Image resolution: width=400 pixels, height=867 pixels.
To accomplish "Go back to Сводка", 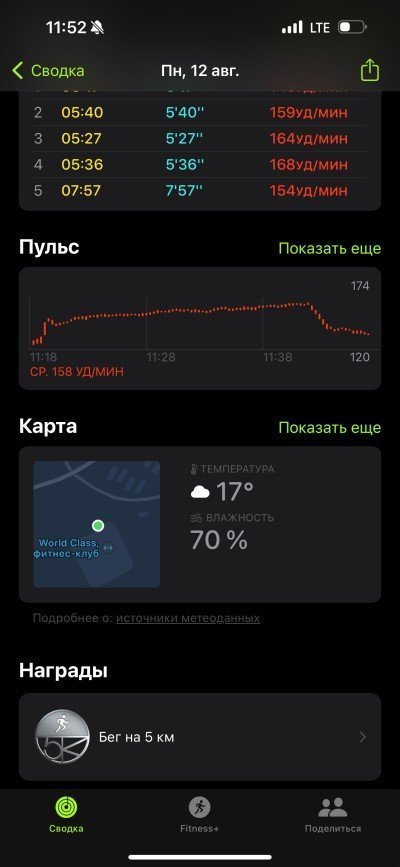I will coord(48,71).
